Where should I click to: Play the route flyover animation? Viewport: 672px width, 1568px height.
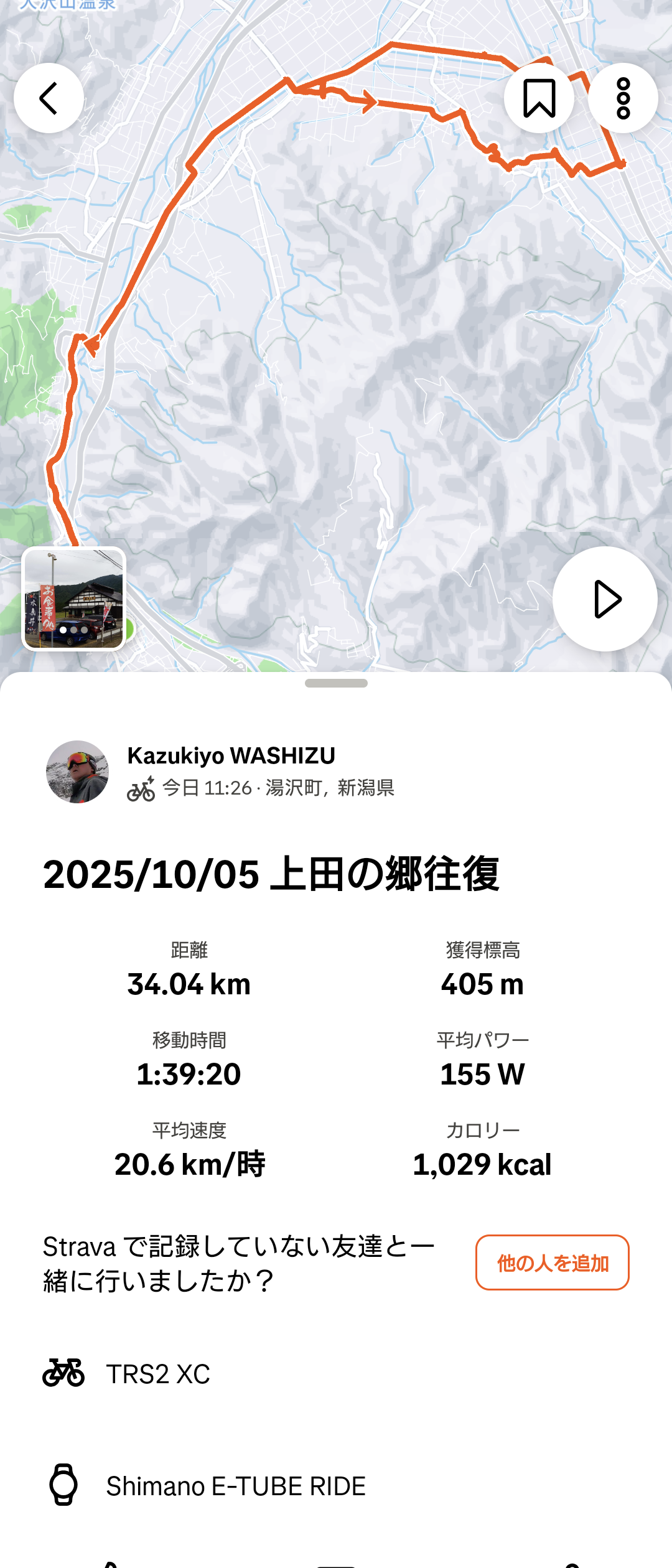coord(605,599)
